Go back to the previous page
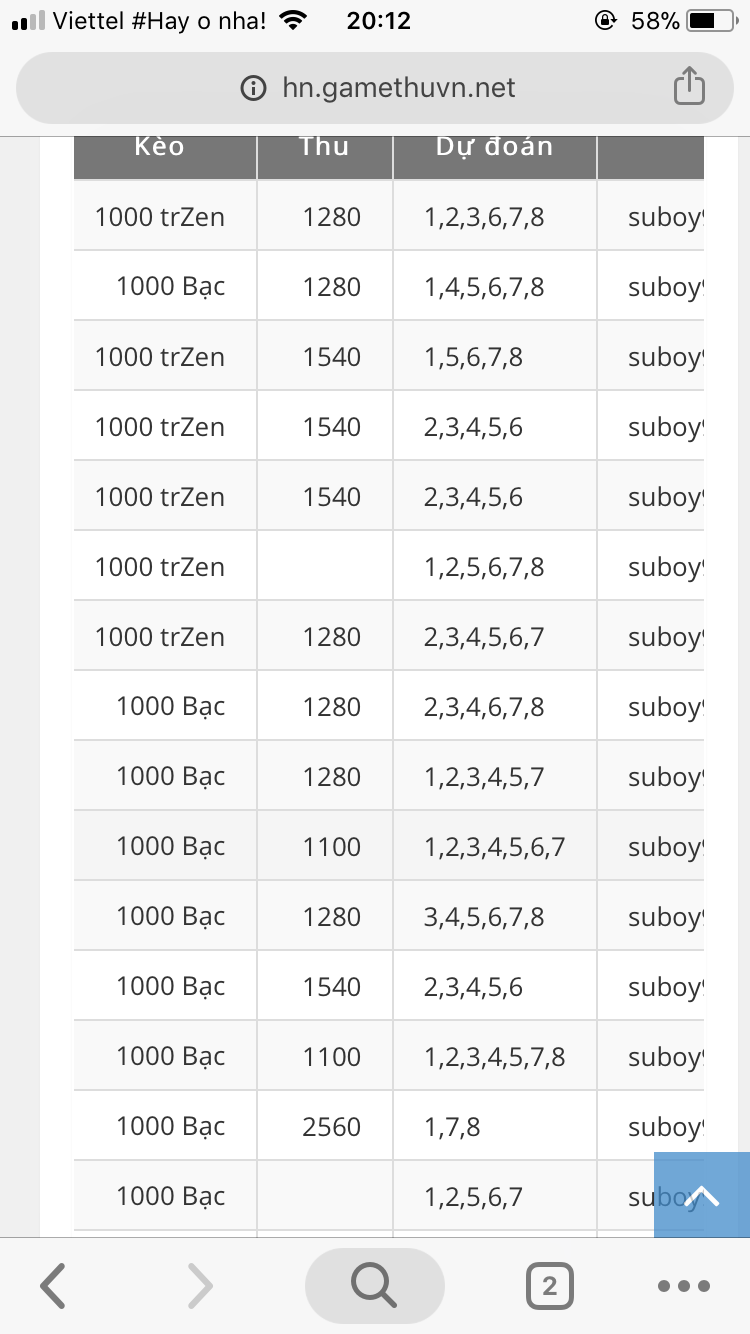This screenshot has height=1334, width=750. (54, 1285)
